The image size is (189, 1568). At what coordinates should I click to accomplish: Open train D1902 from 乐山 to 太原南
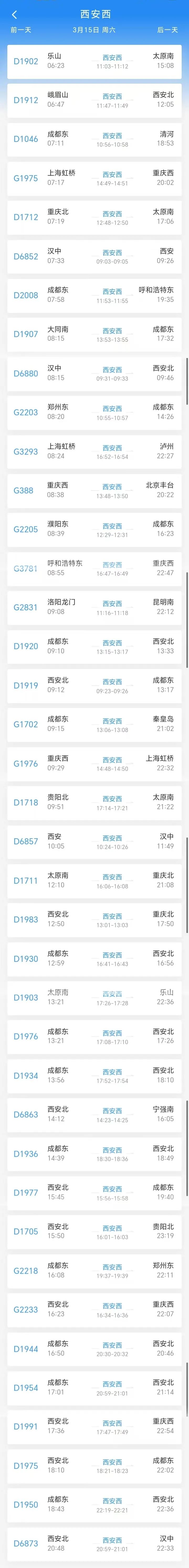(94, 61)
